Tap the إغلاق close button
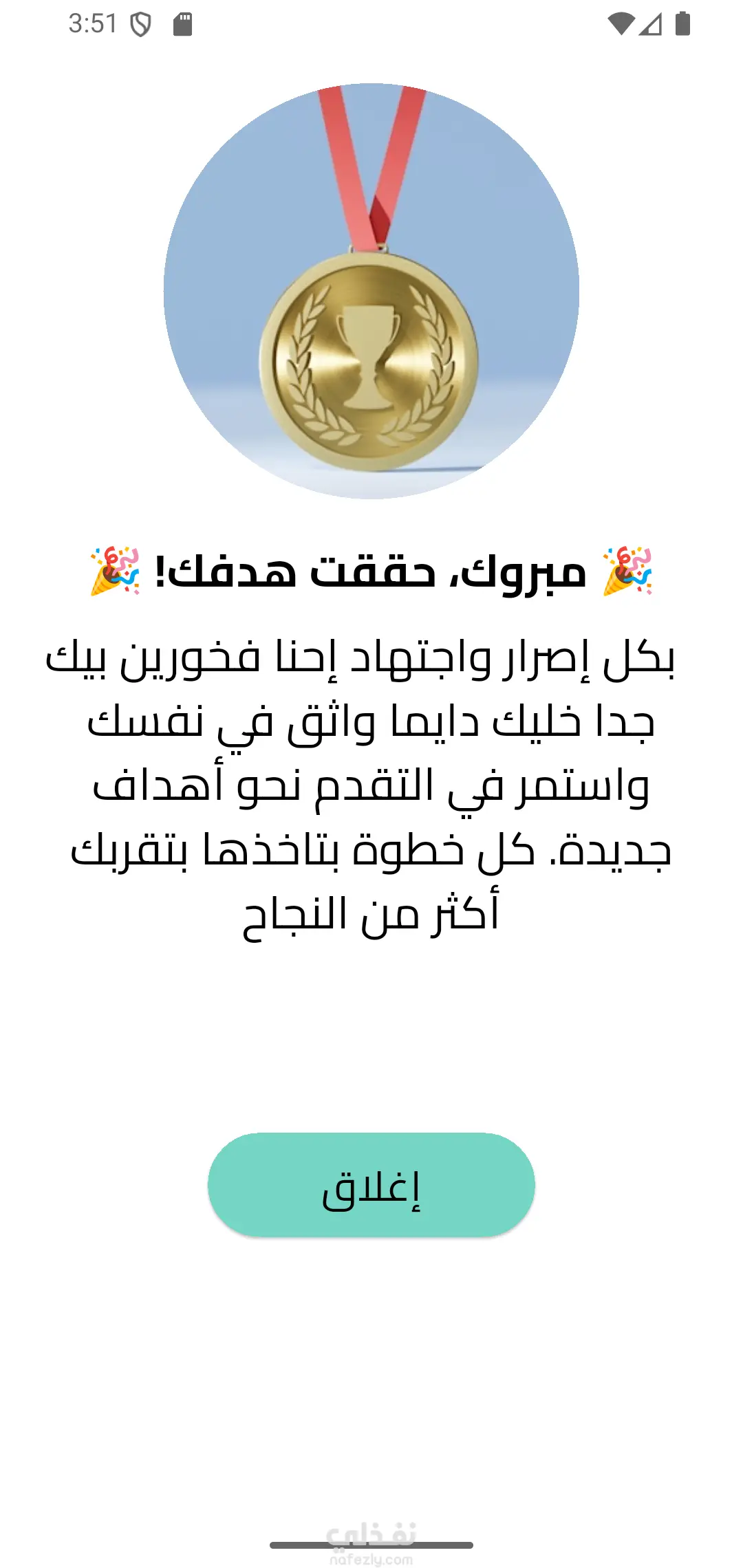This screenshot has height=1568, width=743. 371,1184
